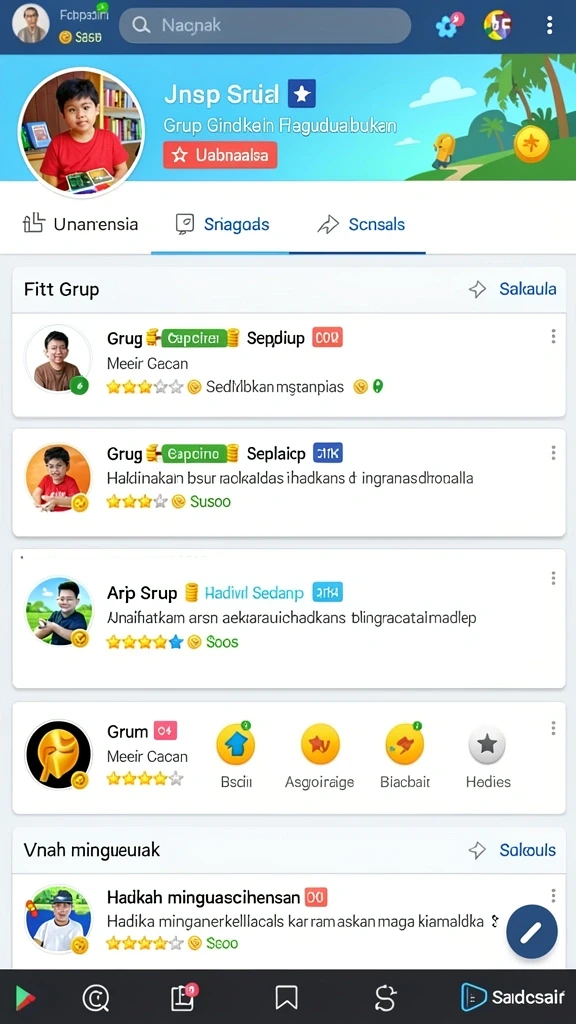The image size is (576, 1024).
Task: Switch to the Snagads tab
Action: [222, 224]
